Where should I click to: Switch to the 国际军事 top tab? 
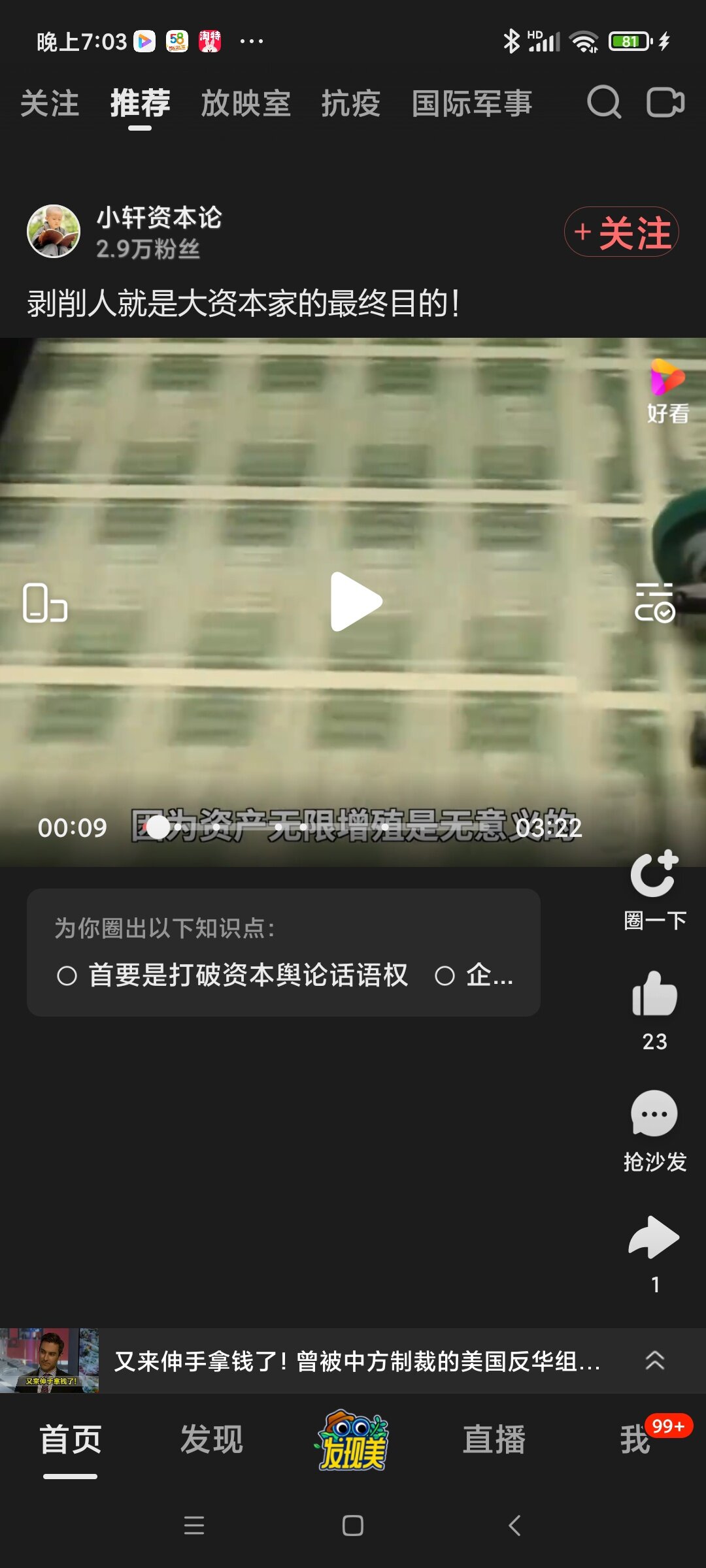coord(472,103)
